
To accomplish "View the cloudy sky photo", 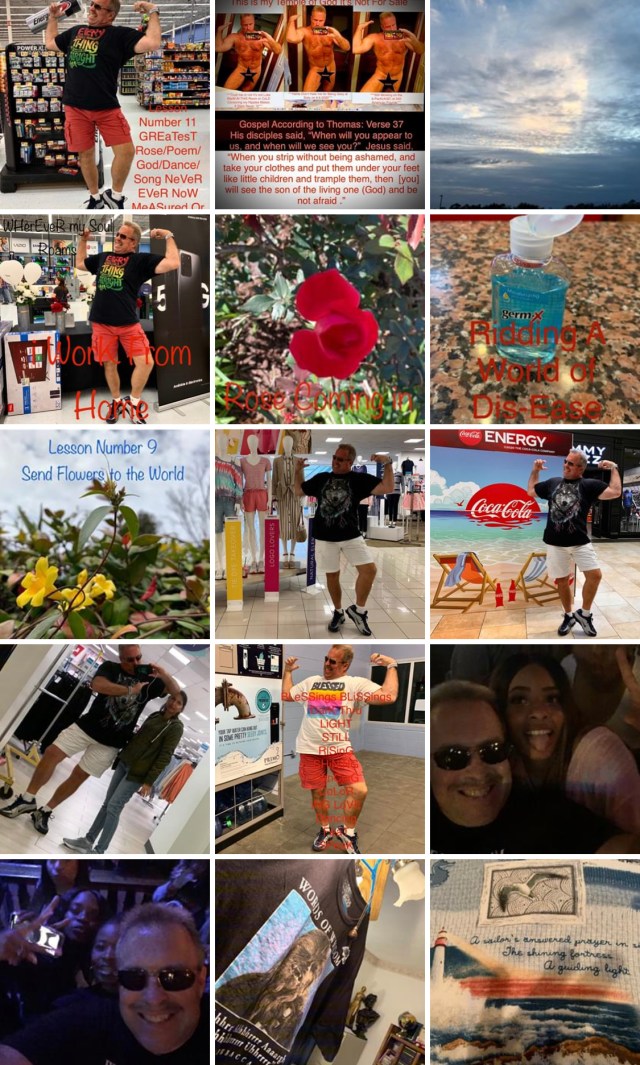I will click(535, 104).
